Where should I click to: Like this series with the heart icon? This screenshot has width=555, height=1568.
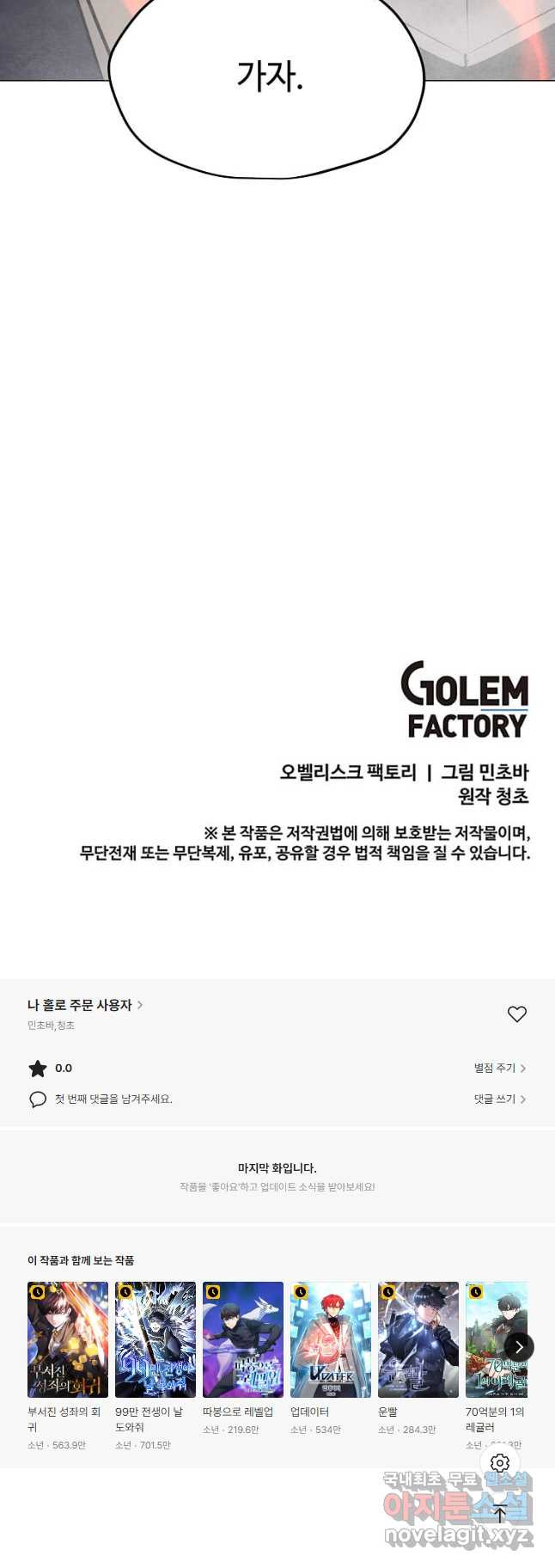(516, 1014)
